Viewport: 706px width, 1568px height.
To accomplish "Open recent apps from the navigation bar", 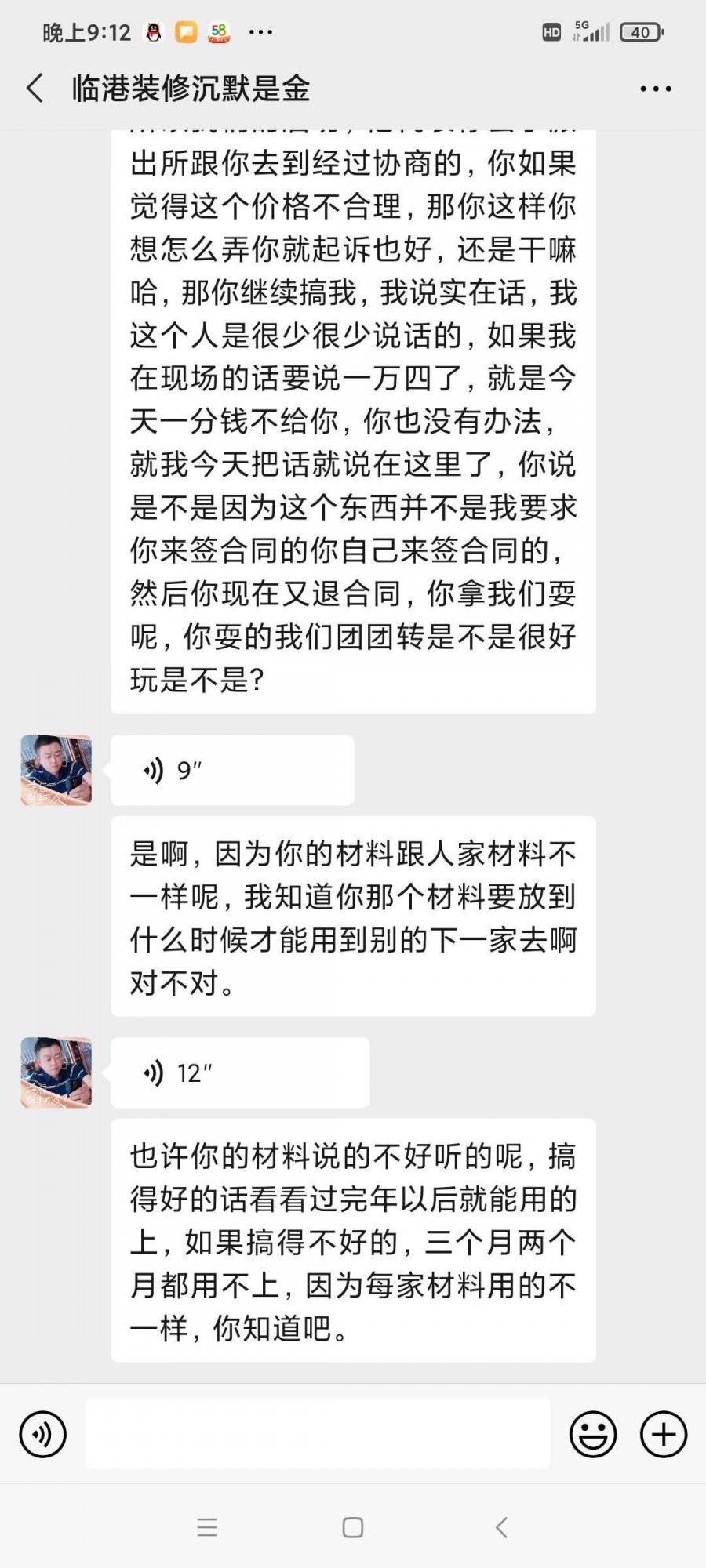I will tap(207, 1527).
